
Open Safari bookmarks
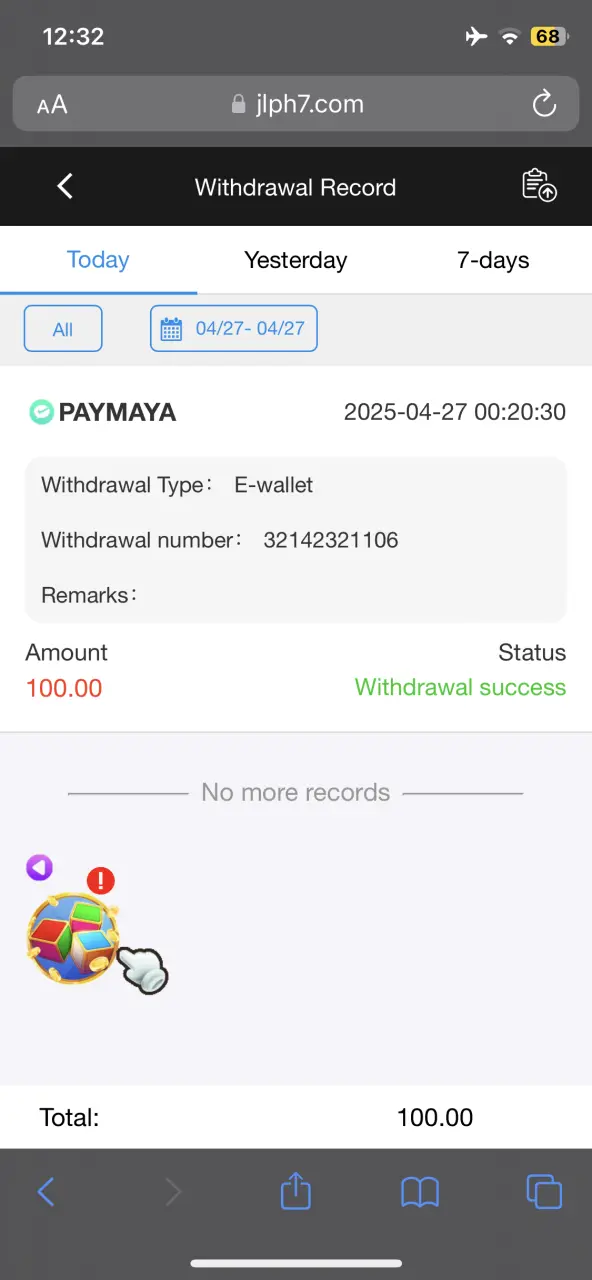coord(420,1191)
